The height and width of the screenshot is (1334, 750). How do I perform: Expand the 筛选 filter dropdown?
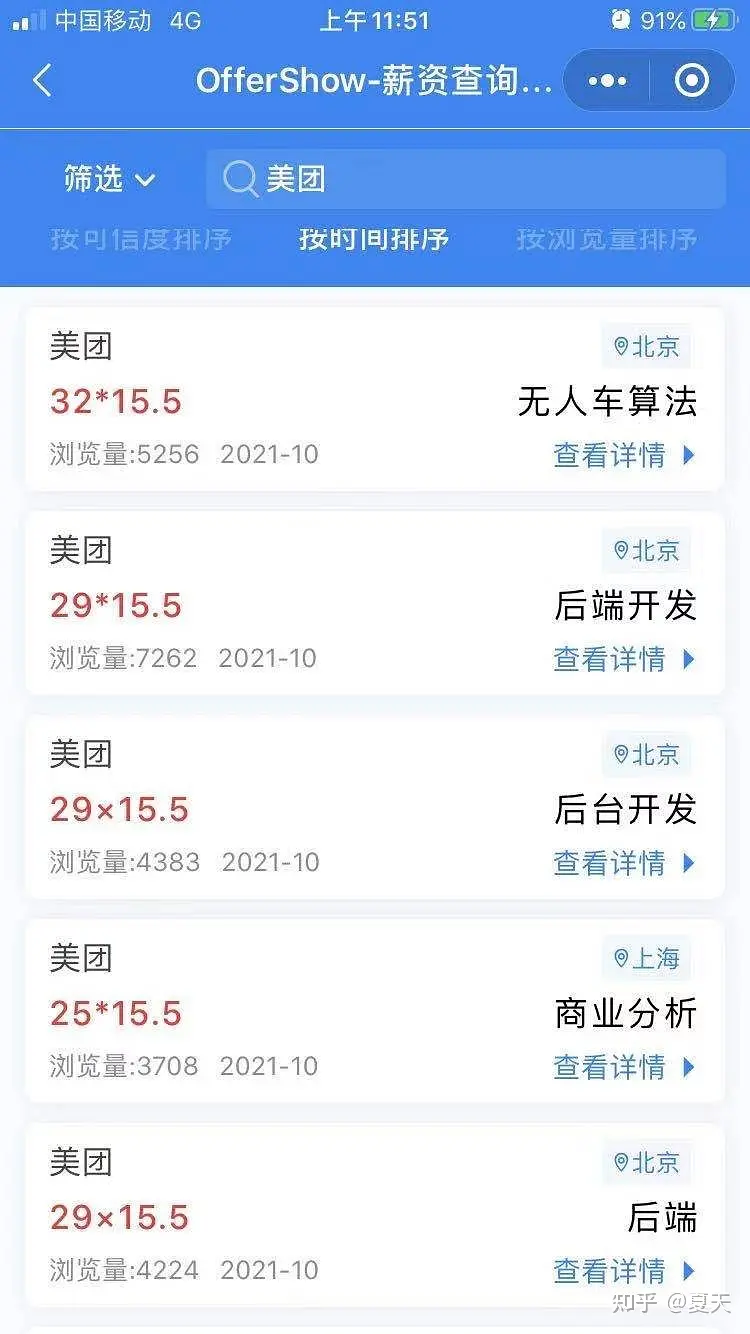tap(109, 179)
